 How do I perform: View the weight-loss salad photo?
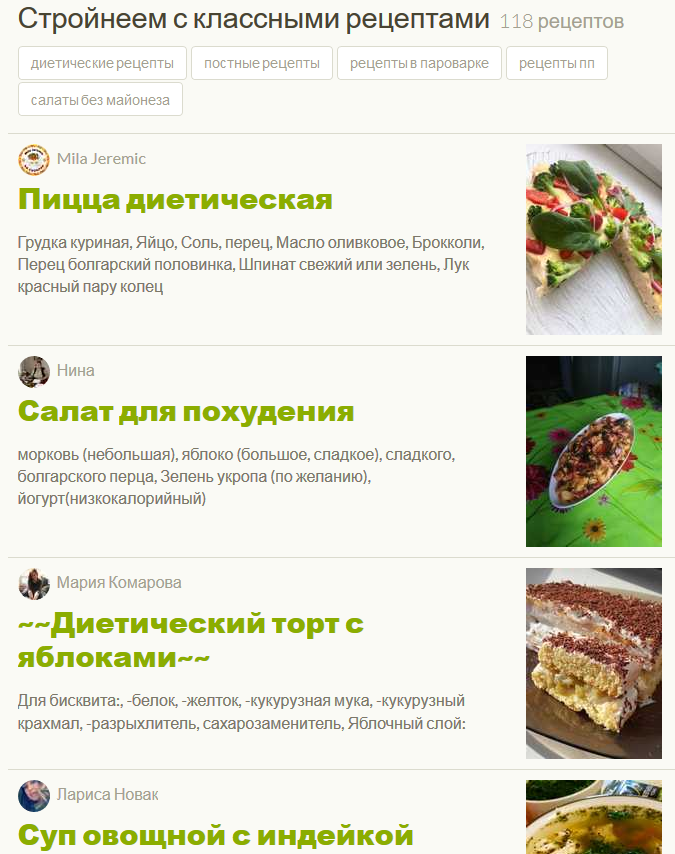click(593, 451)
